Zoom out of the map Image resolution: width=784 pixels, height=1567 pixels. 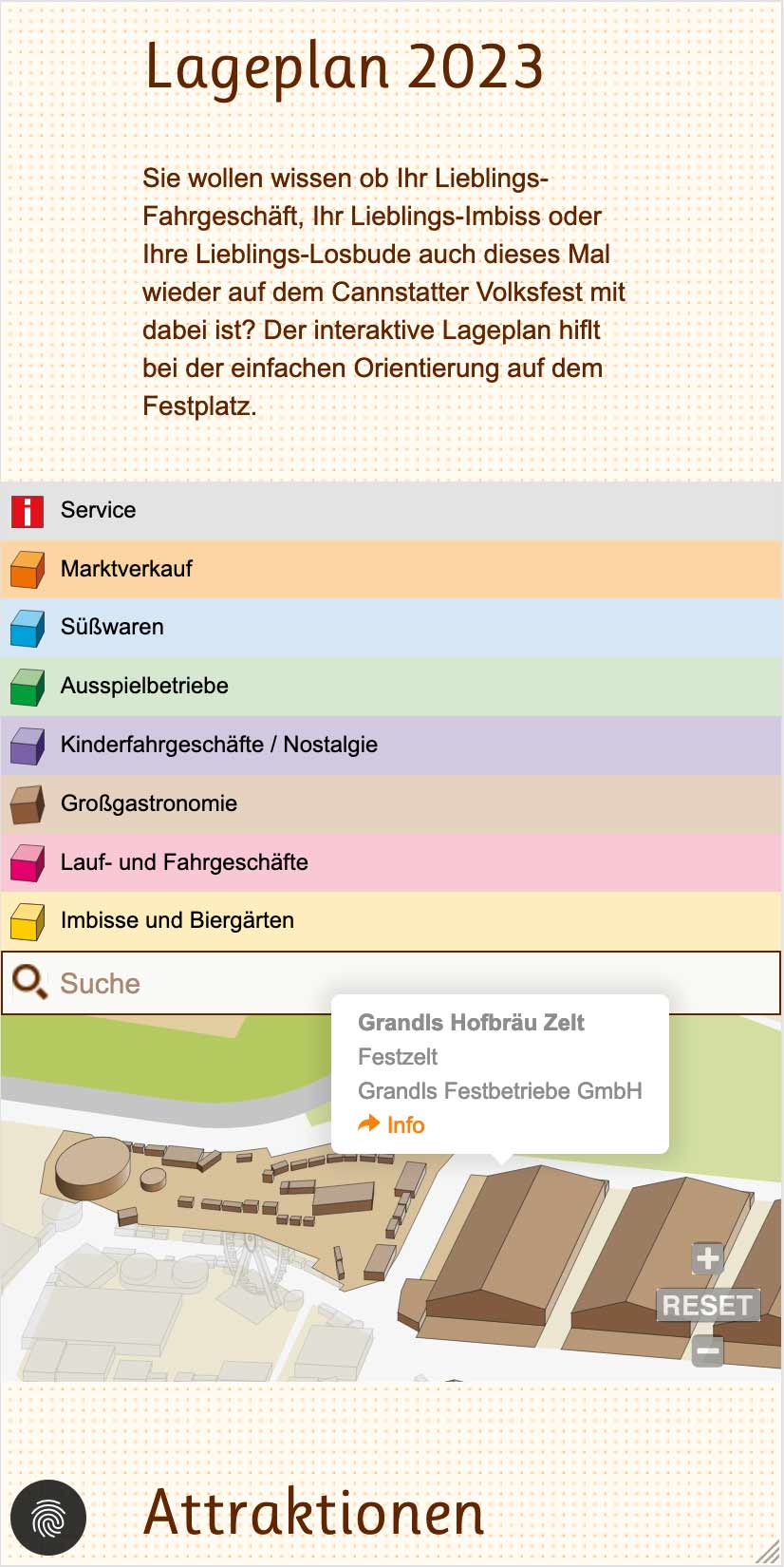[x=707, y=1350]
